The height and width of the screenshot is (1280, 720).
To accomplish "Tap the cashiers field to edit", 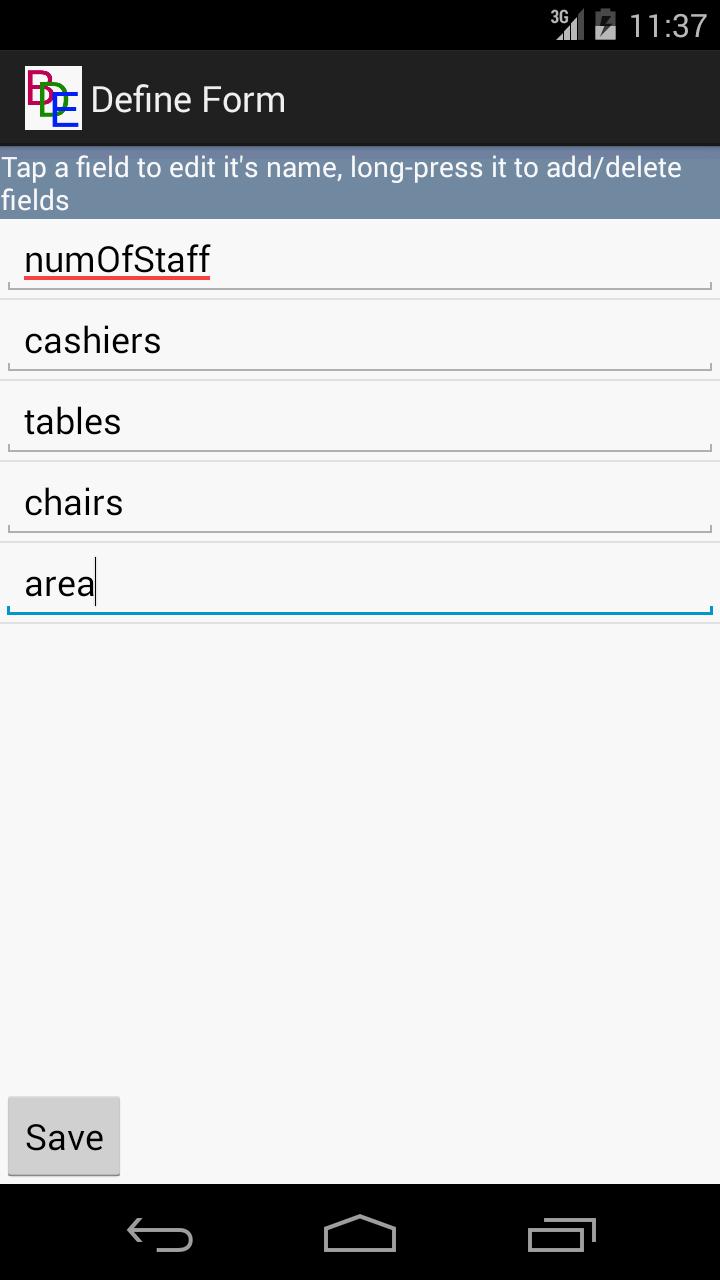I will 360,341.
